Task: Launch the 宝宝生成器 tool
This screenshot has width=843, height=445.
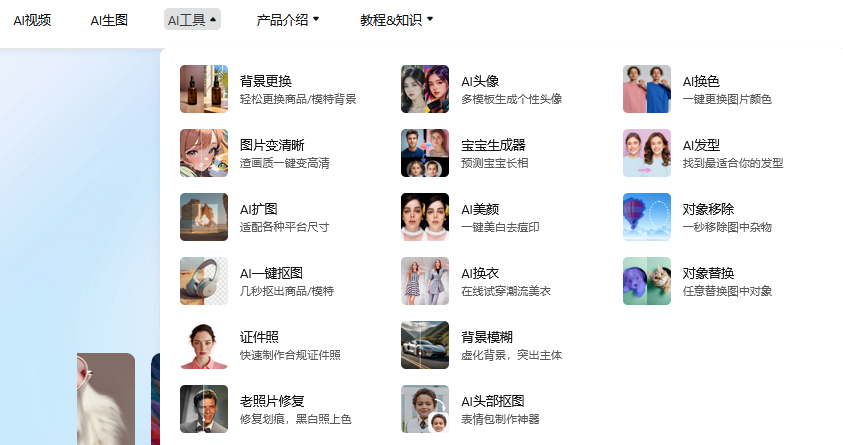Action: [x=493, y=145]
